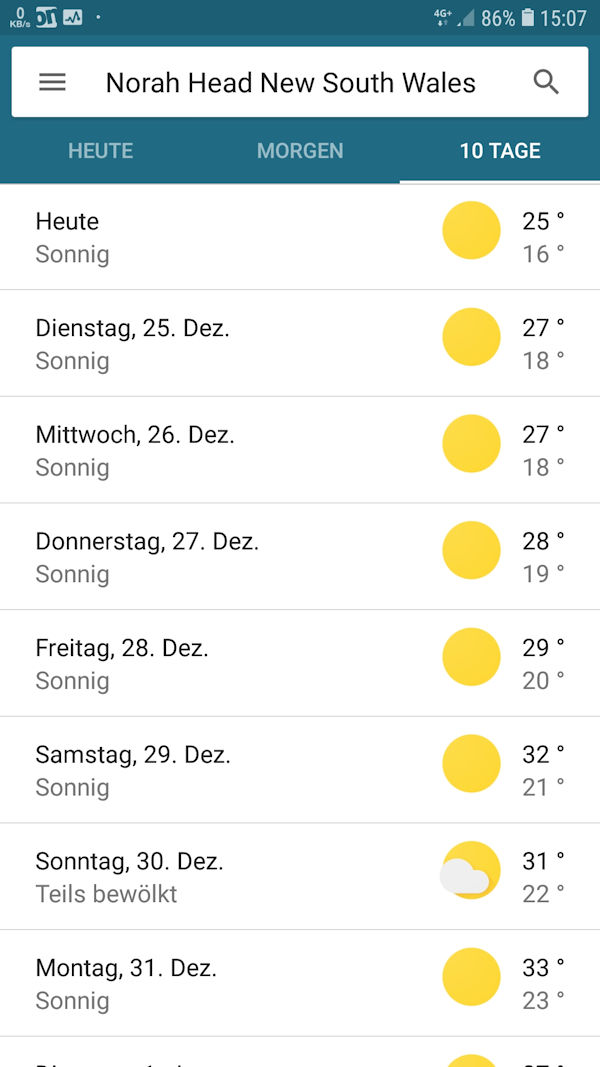This screenshot has width=600, height=1067.
Task: Open forecast for Montag, 31. Dez.
Action: point(300,984)
